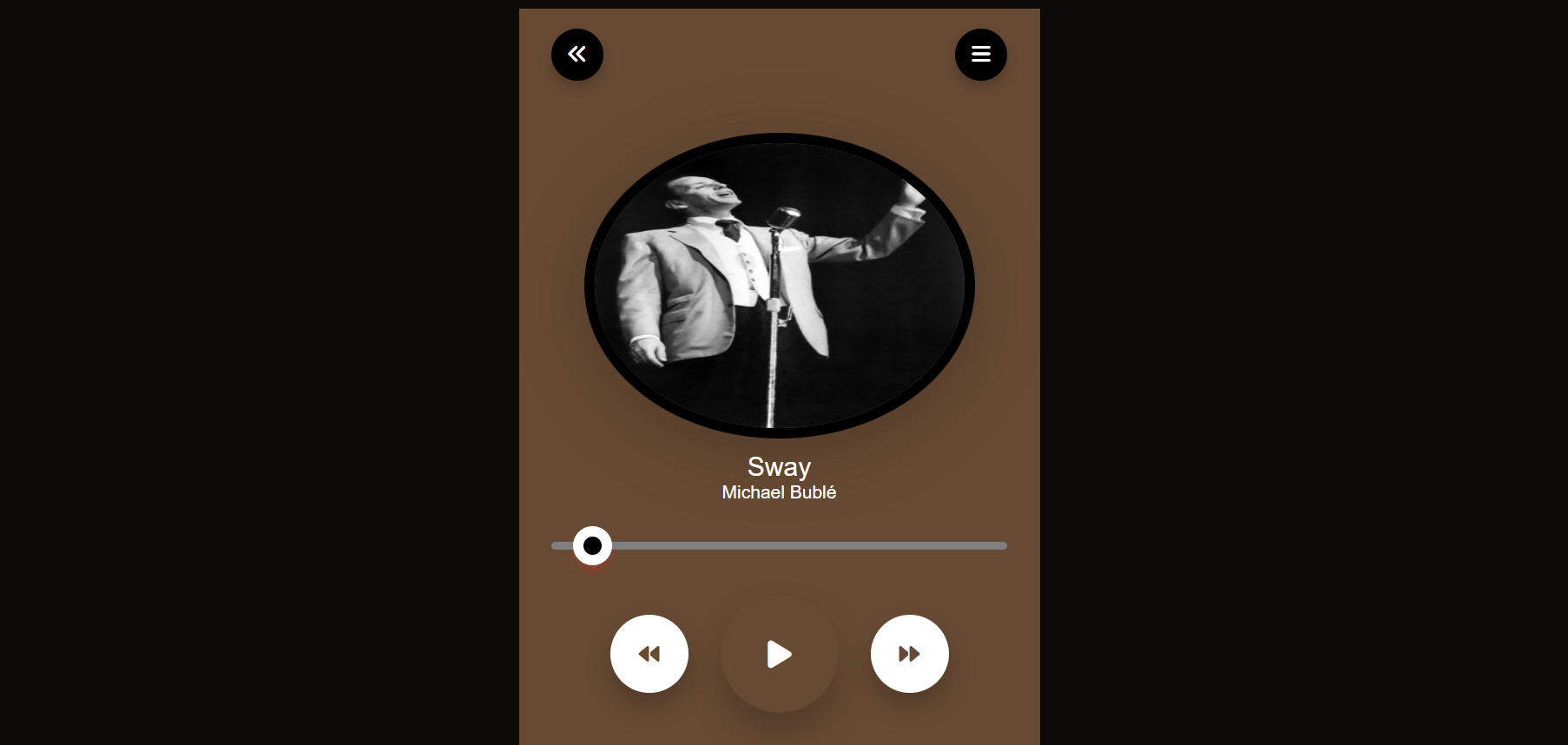
Task: Tap the double-chevron back button
Action: tap(577, 55)
